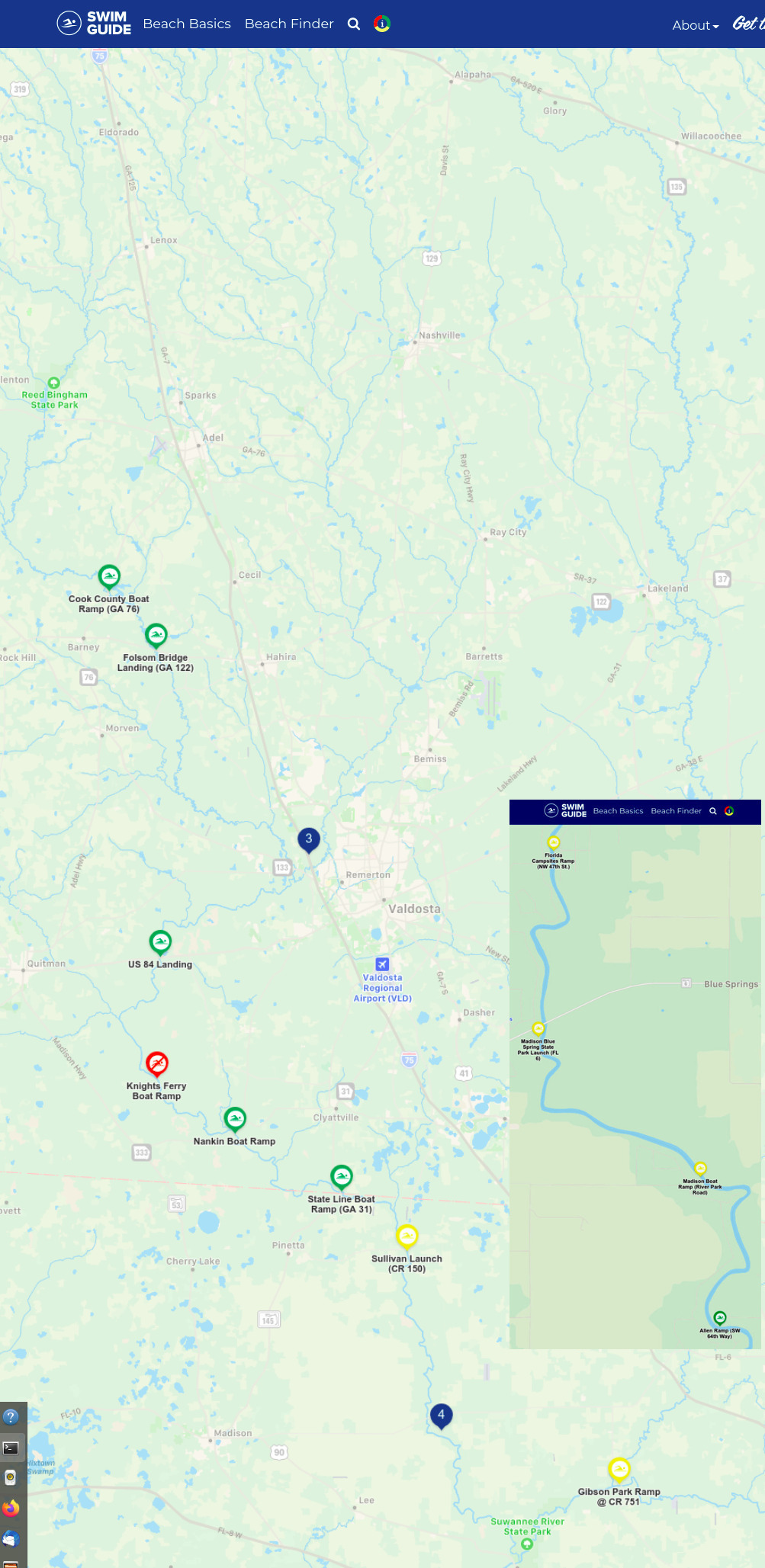Viewport: 765px width, 1568px height.
Task: Select Cook County Boat Ramp marker
Action: click(x=109, y=576)
